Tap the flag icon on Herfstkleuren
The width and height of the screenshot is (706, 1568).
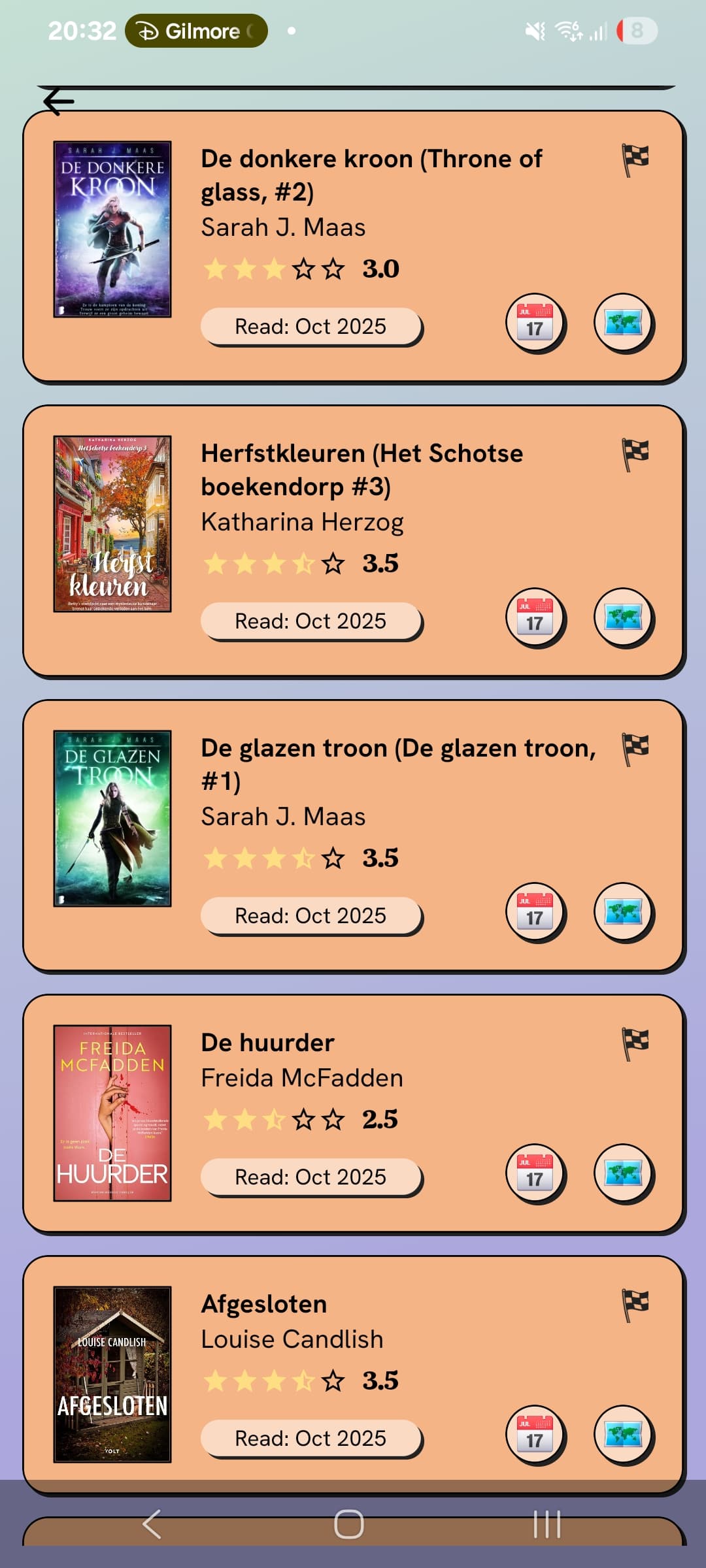pyautogui.click(x=635, y=454)
